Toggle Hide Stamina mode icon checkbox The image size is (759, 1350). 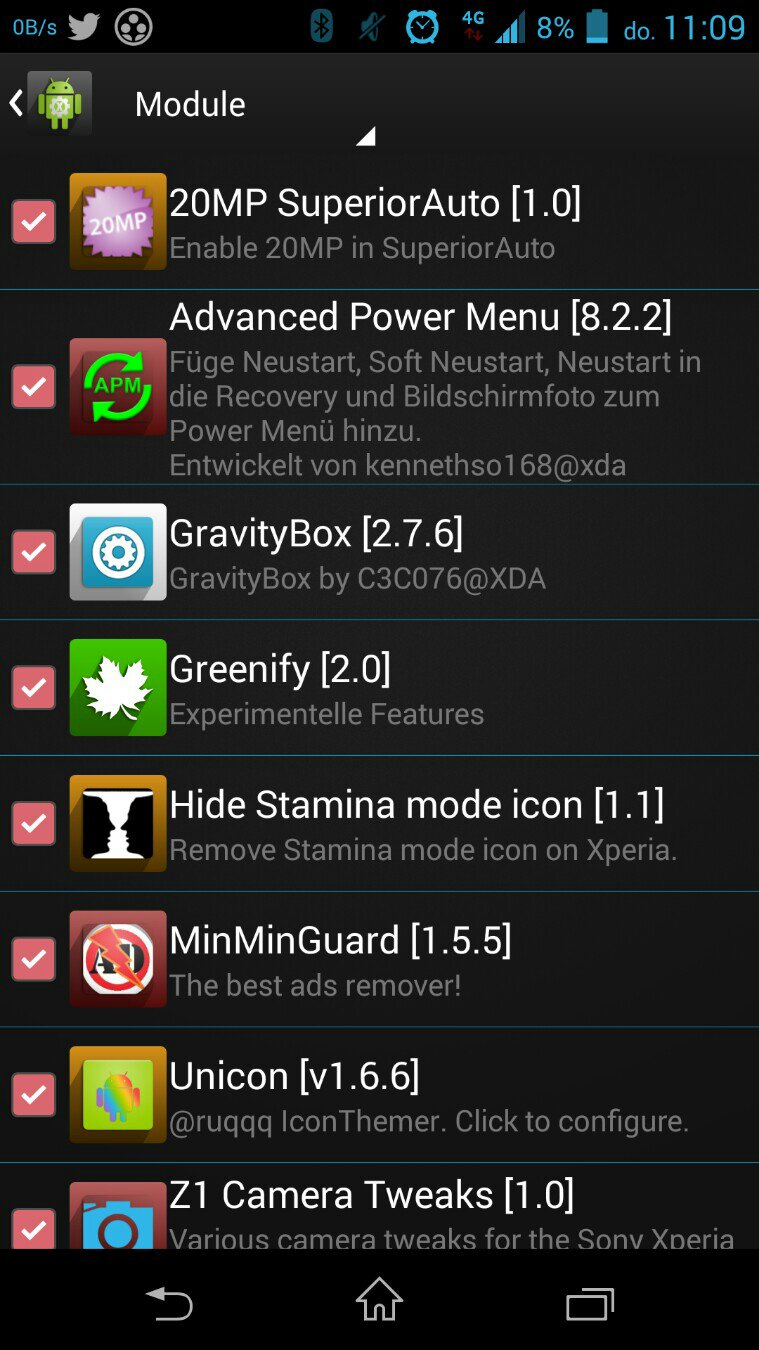pos(33,823)
